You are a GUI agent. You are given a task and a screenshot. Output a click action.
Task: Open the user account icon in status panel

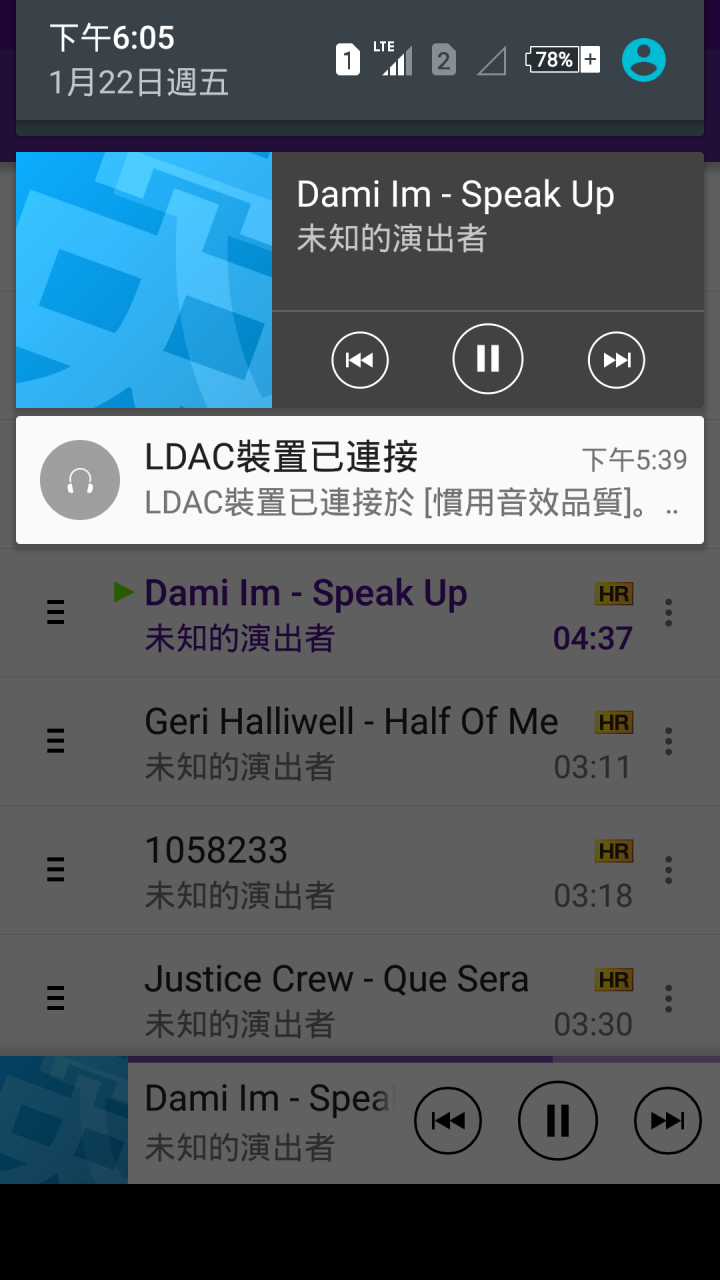644,60
